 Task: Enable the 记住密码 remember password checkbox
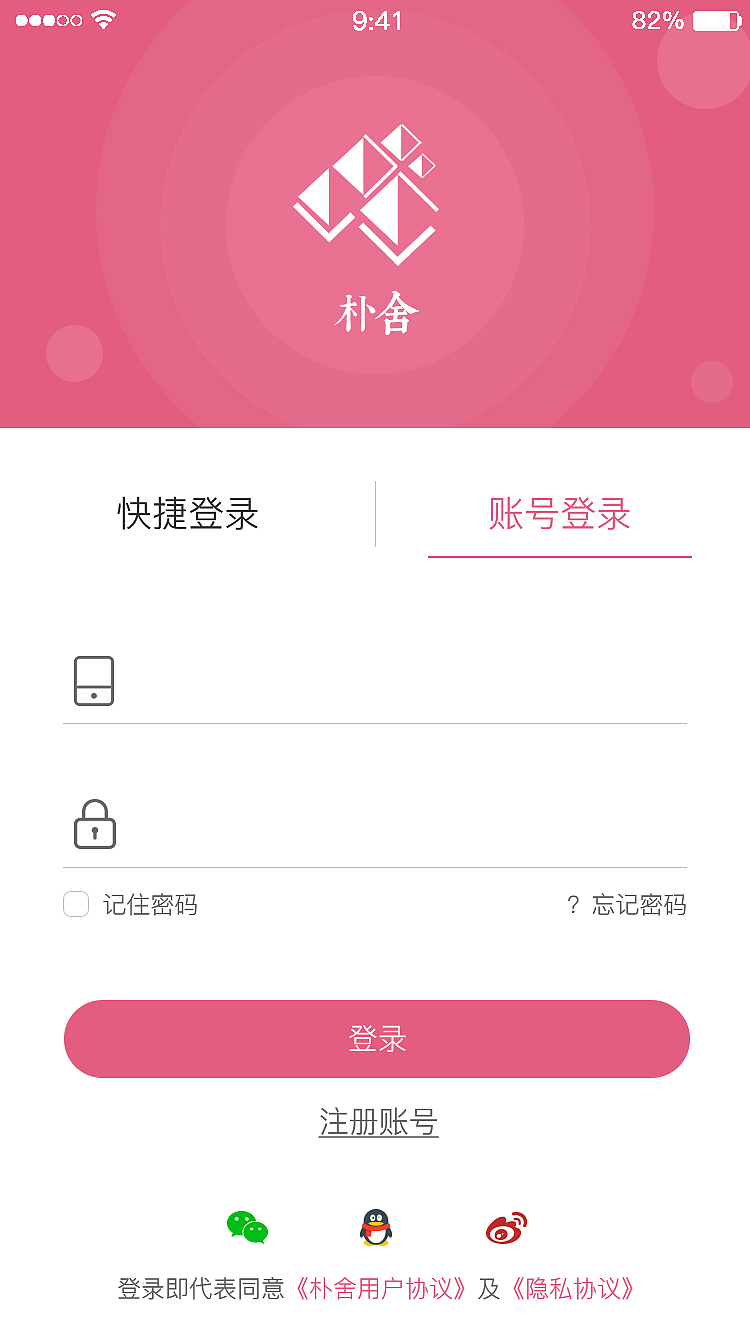click(x=76, y=904)
